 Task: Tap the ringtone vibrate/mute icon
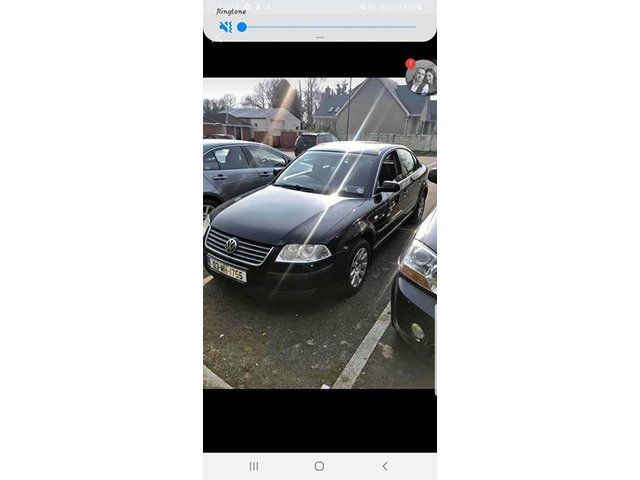tap(225, 27)
